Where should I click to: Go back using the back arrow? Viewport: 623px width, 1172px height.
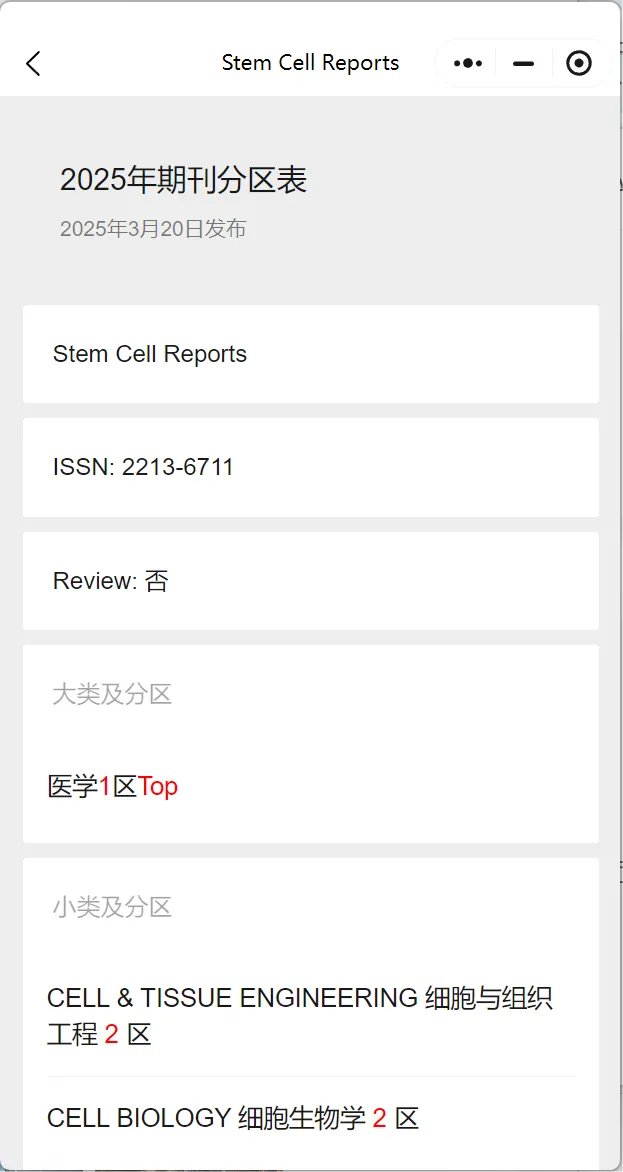tap(33, 64)
